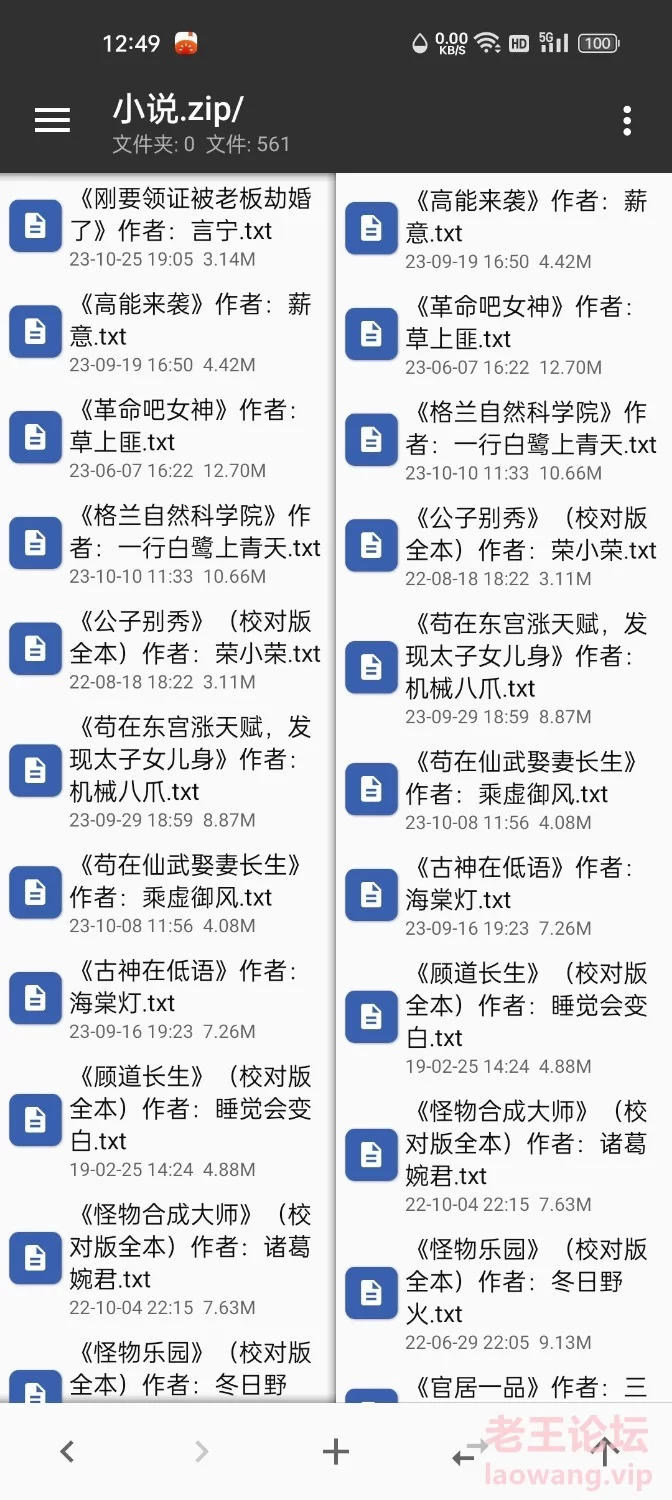The height and width of the screenshot is (1500, 672).
Task: Go back with the left chevron
Action: pos(67,1452)
